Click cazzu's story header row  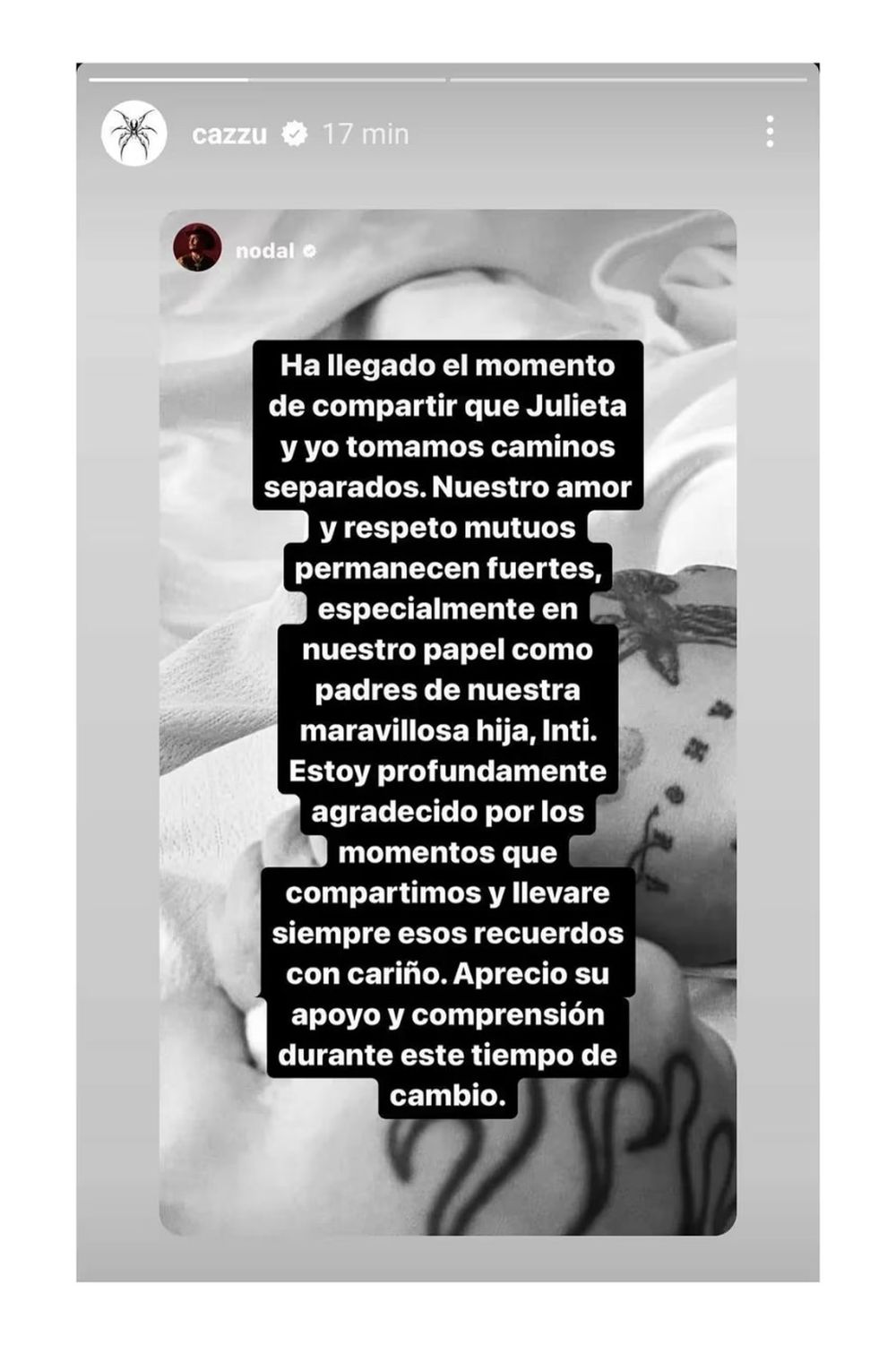pos(269,132)
